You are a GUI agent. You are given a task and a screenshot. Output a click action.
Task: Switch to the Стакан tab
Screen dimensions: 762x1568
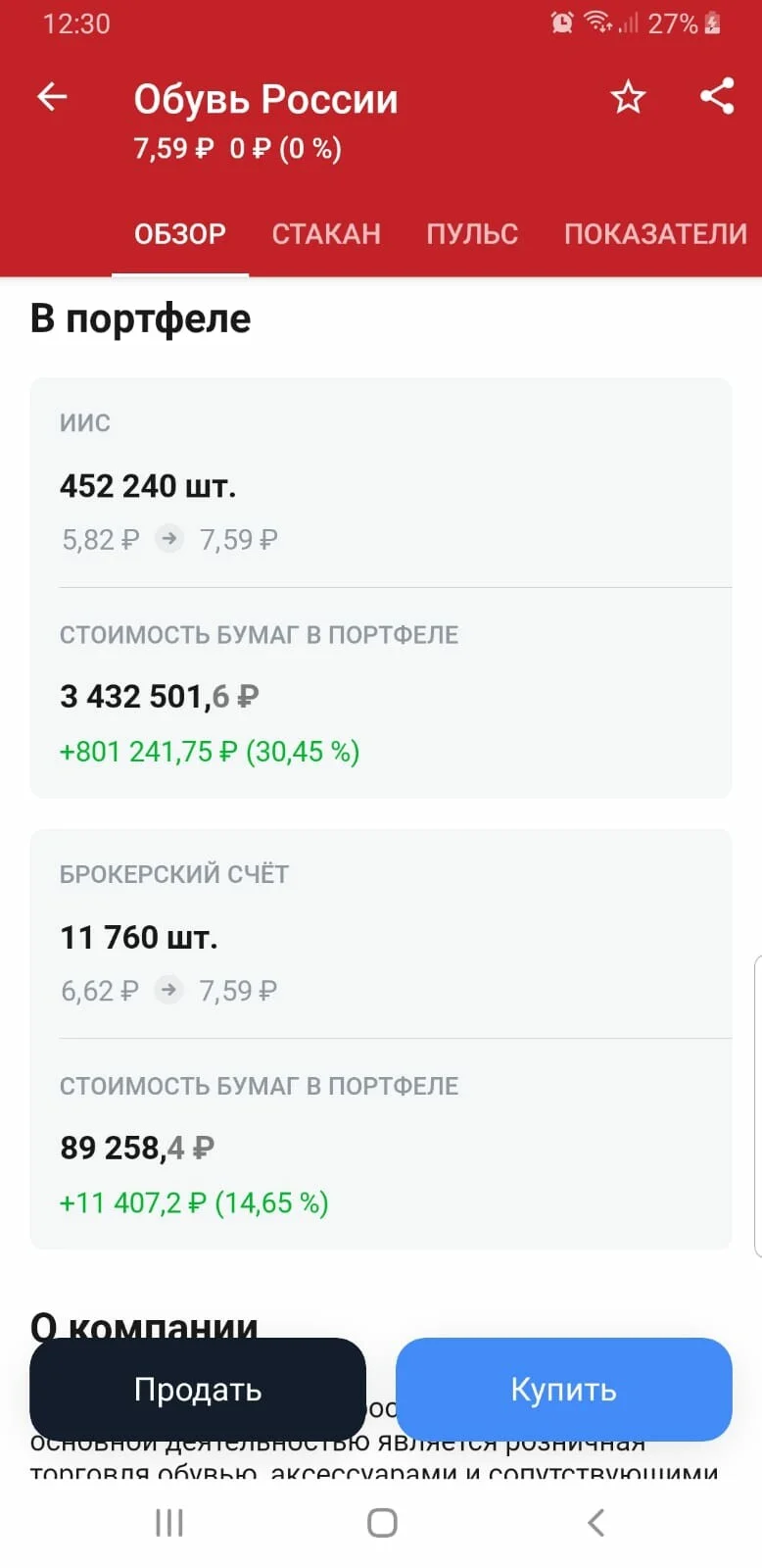pyautogui.click(x=326, y=233)
